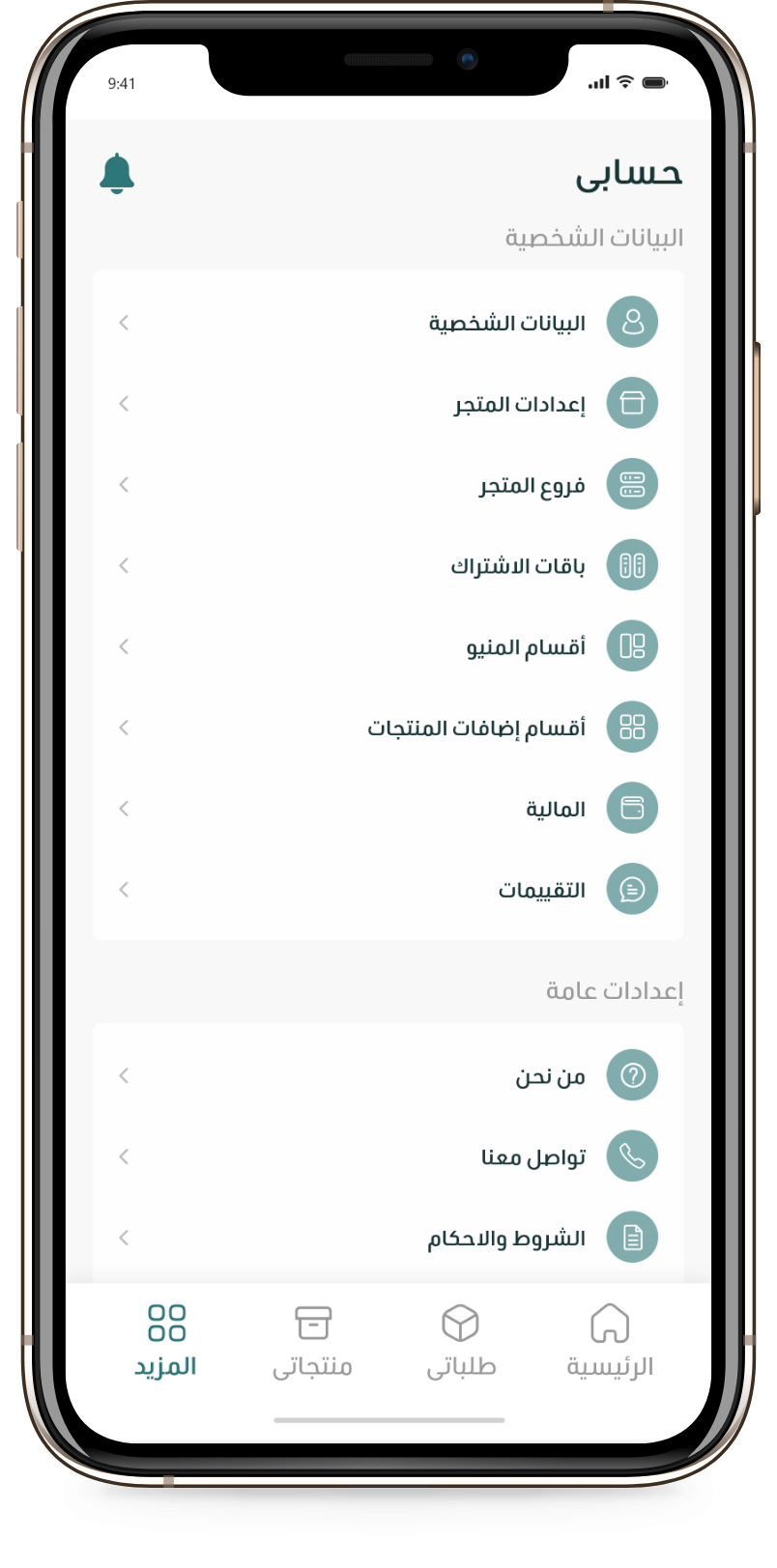This screenshot has width=777, height=1568.
Task: Open إعدادات المتجر settings
Action: pos(519,404)
